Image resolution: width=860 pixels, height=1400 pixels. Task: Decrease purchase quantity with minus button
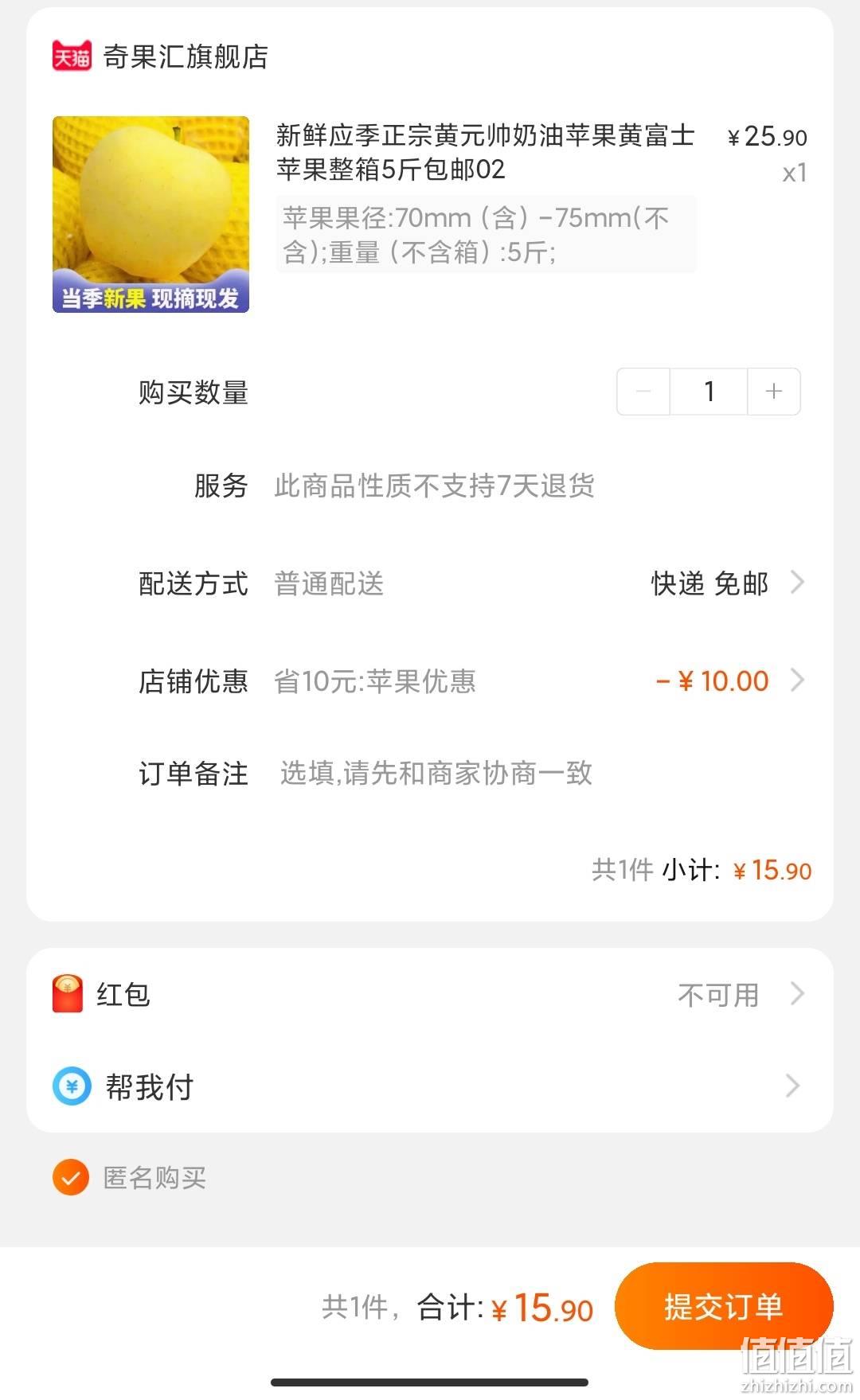[x=643, y=392]
